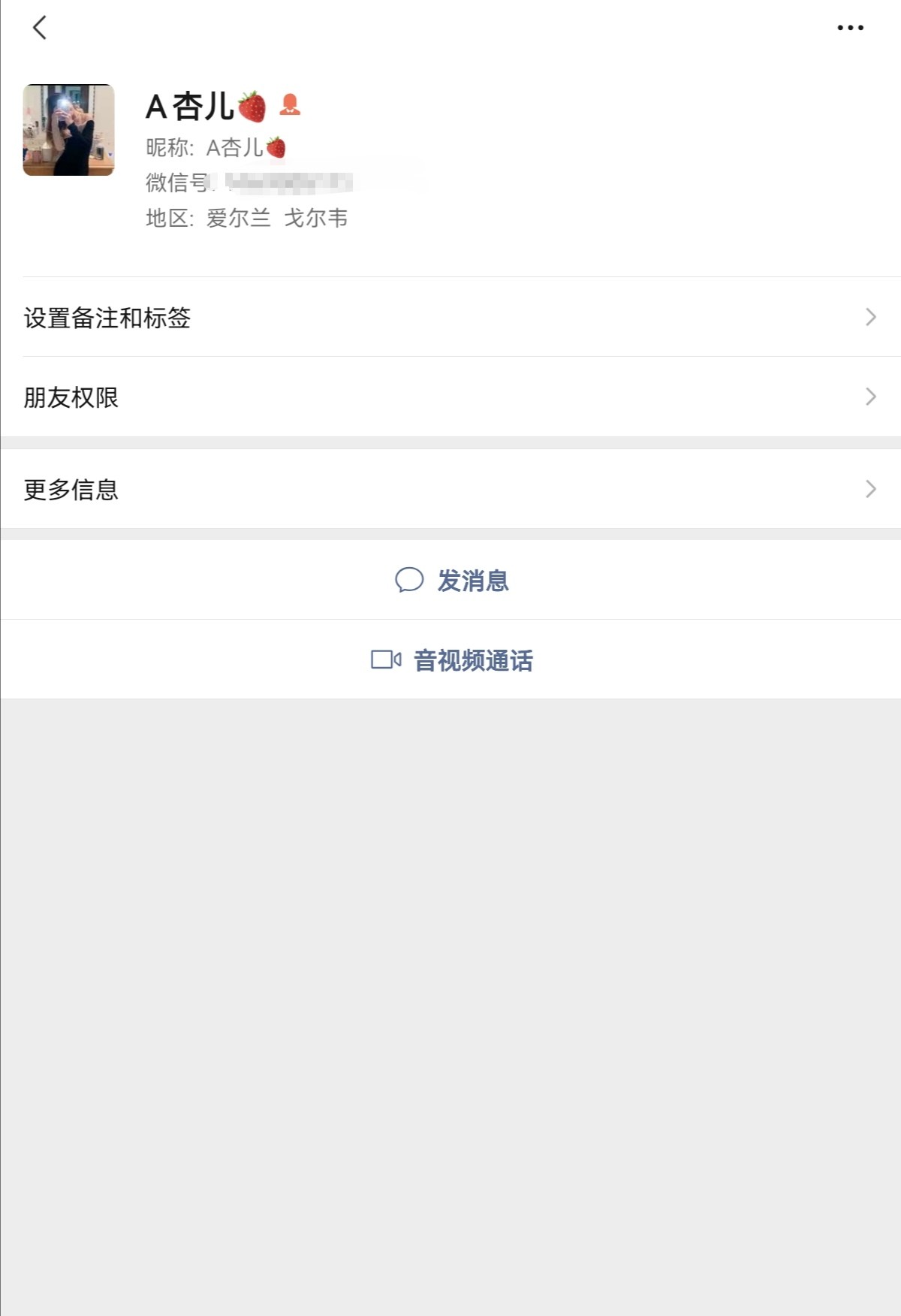Tap the strawberry emoji in the nickname
The height and width of the screenshot is (1316, 901).
point(251,105)
